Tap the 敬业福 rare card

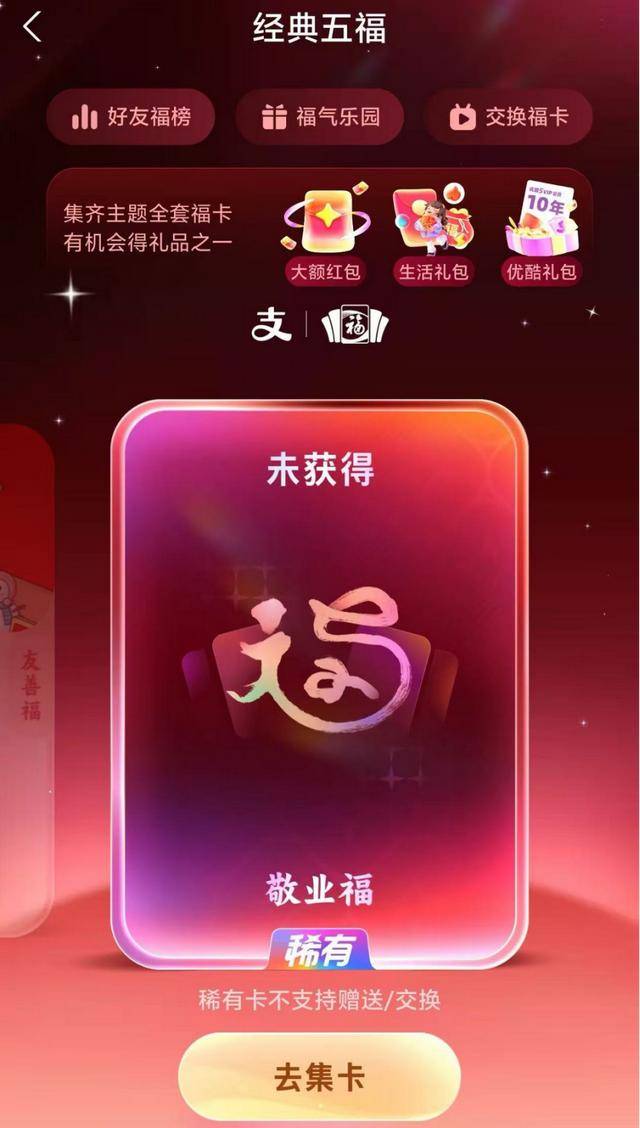pos(320,680)
